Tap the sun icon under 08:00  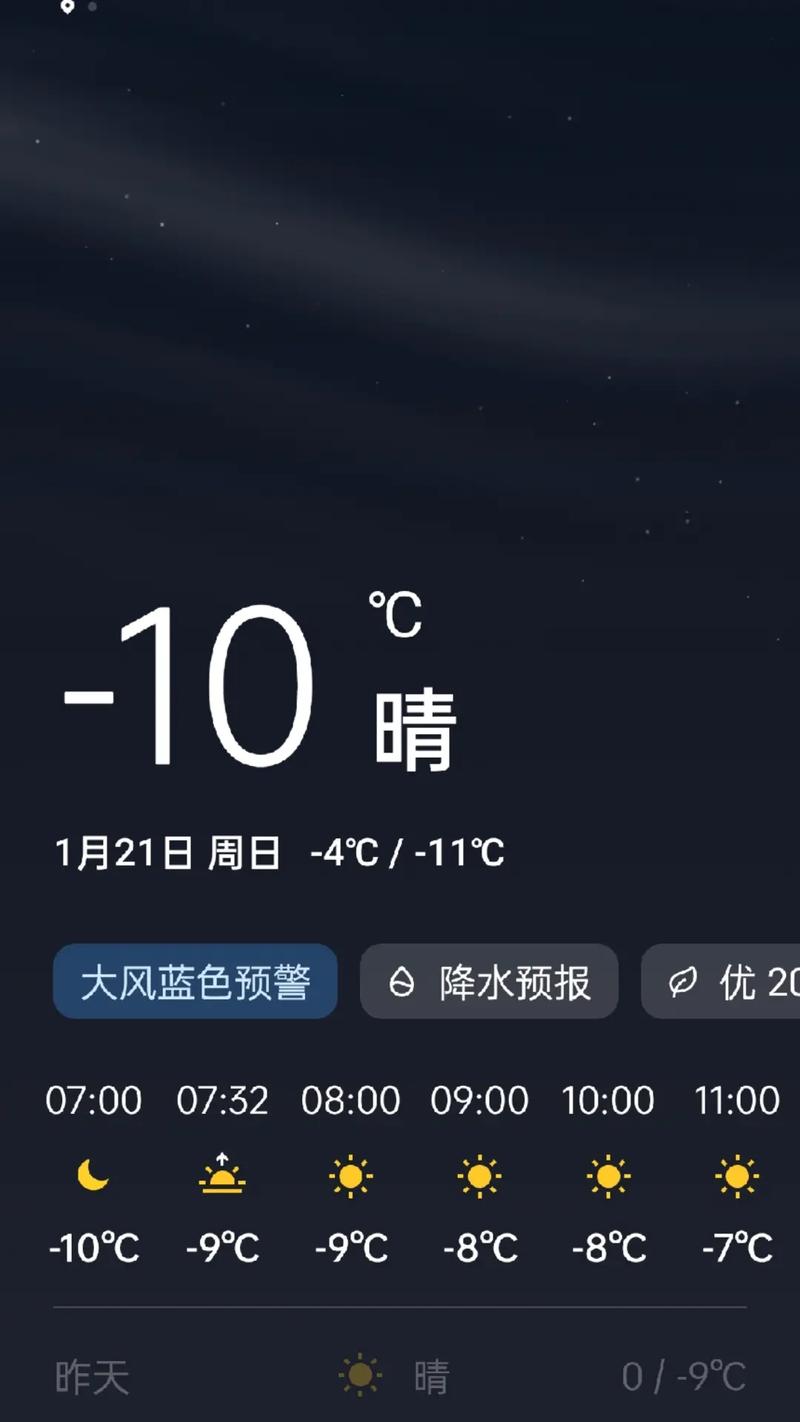[351, 1176]
